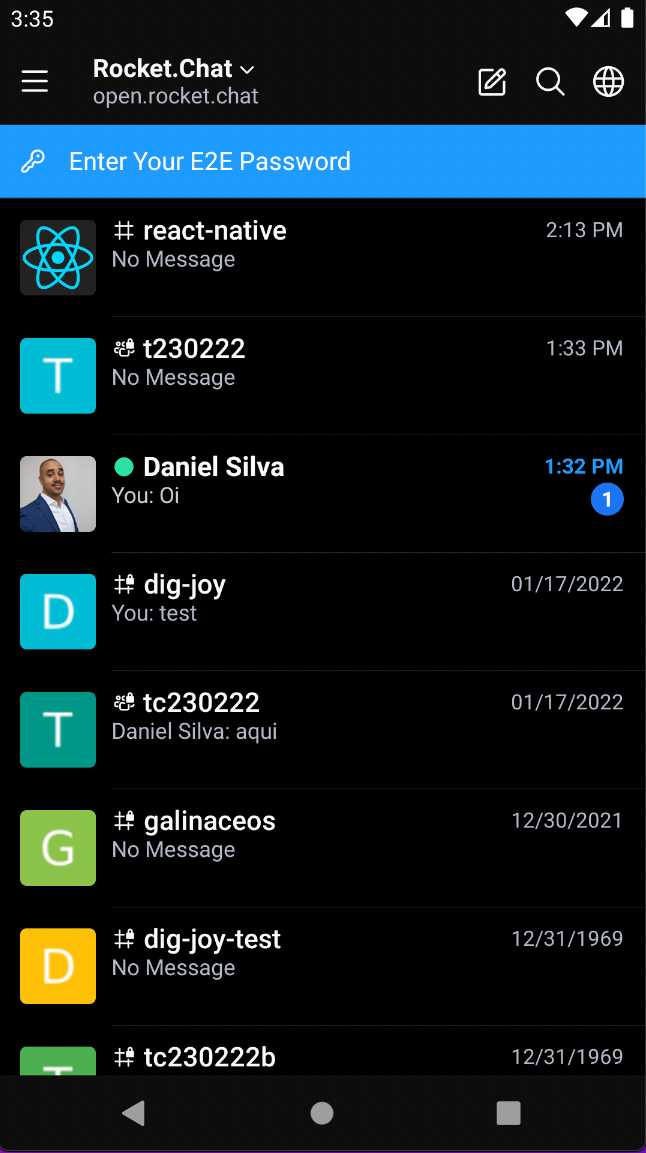Open the hamburger drawer menu
The image size is (646, 1153).
coord(35,82)
